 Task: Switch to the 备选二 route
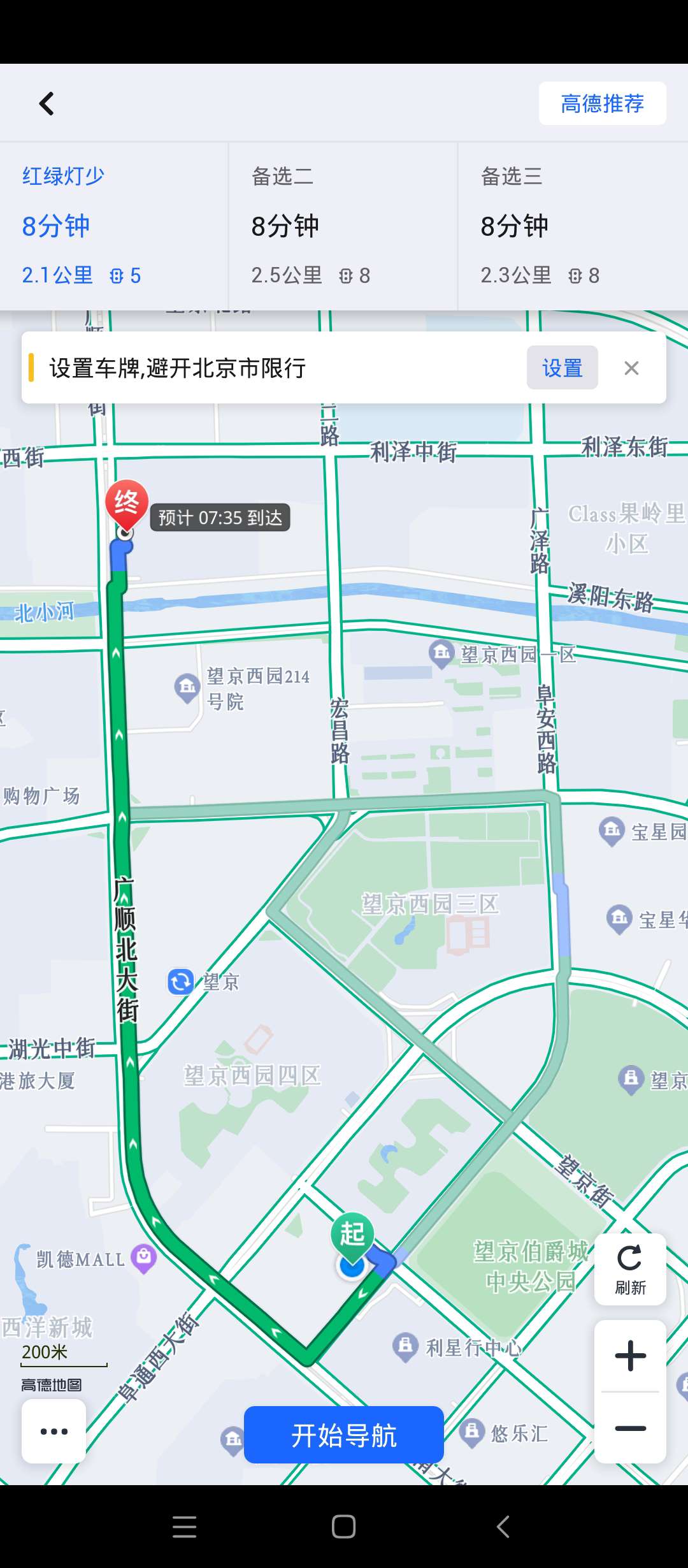343,226
